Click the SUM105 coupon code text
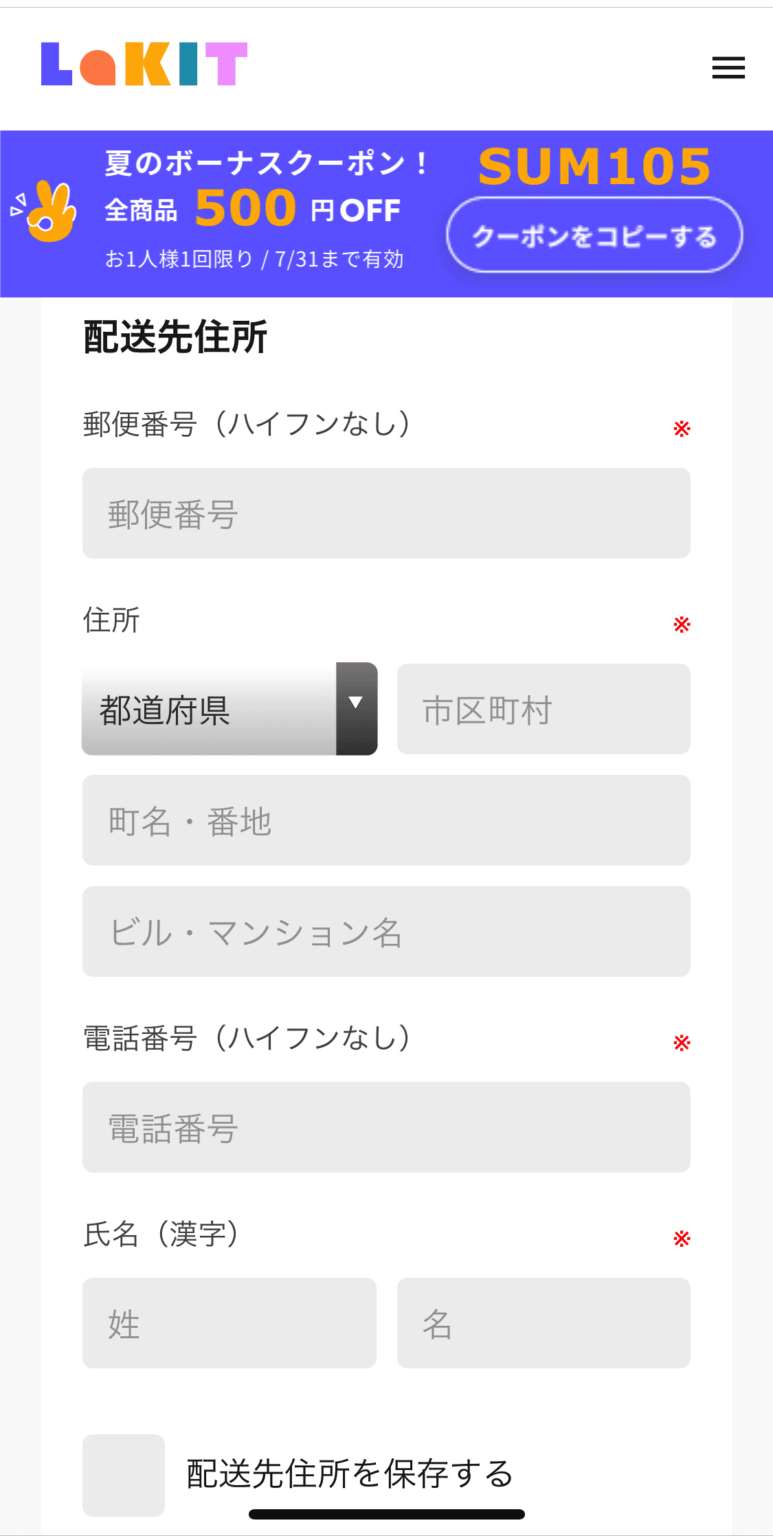Viewport: 773px width, 1536px height. [x=594, y=166]
